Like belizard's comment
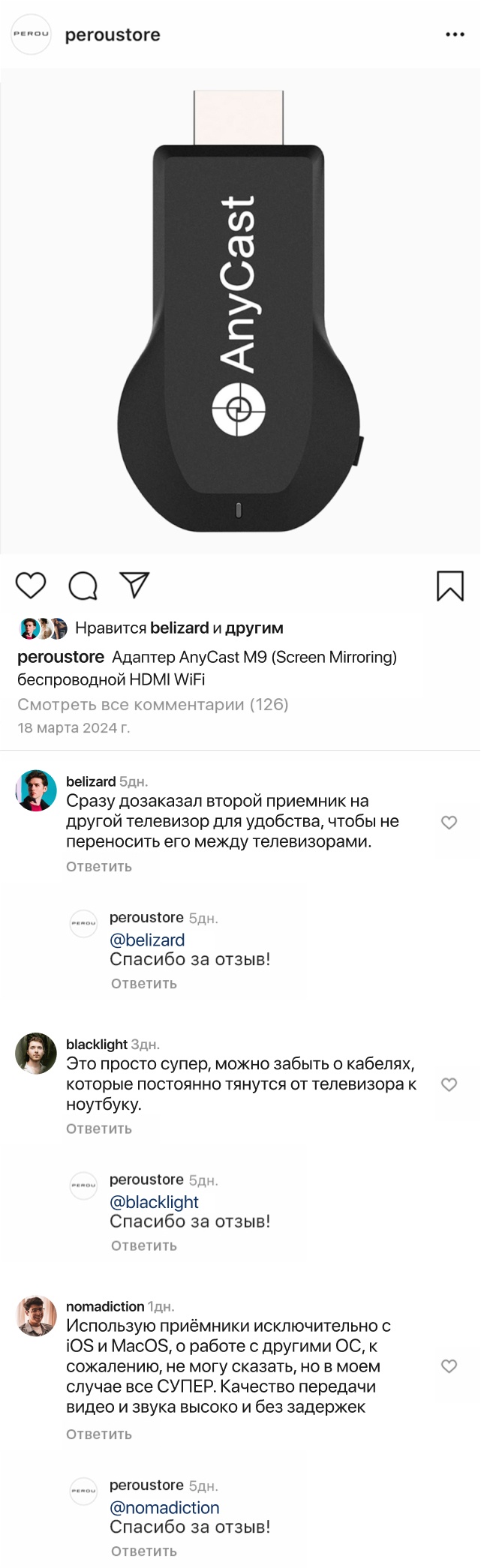 click(x=449, y=823)
